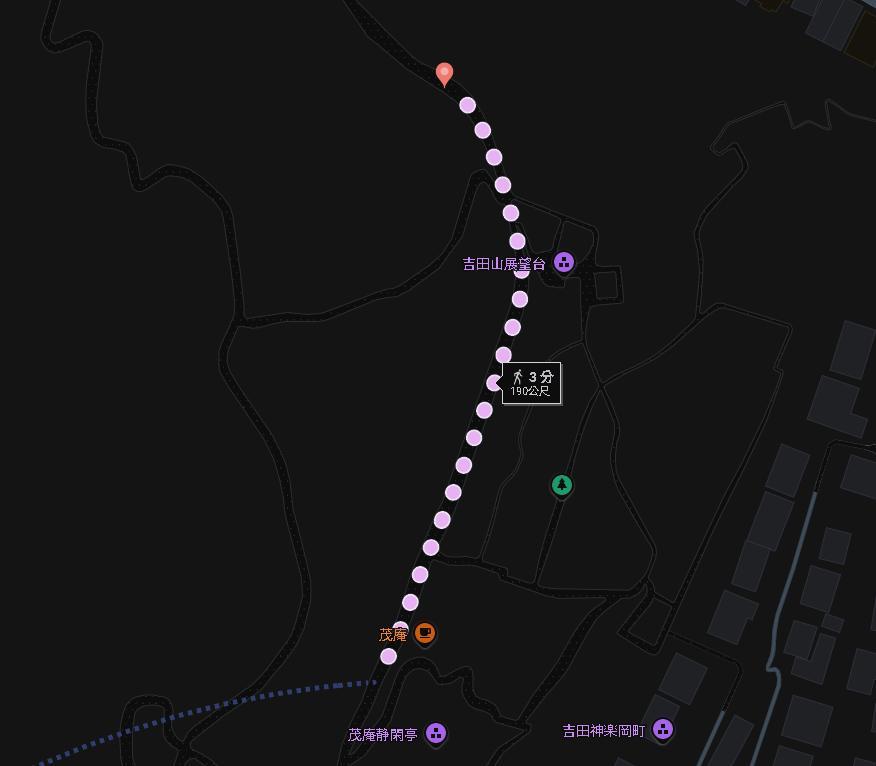876x766 pixels.
Task: Open the 吉田山展望台 place marker
Action: (x=563, y=263)
